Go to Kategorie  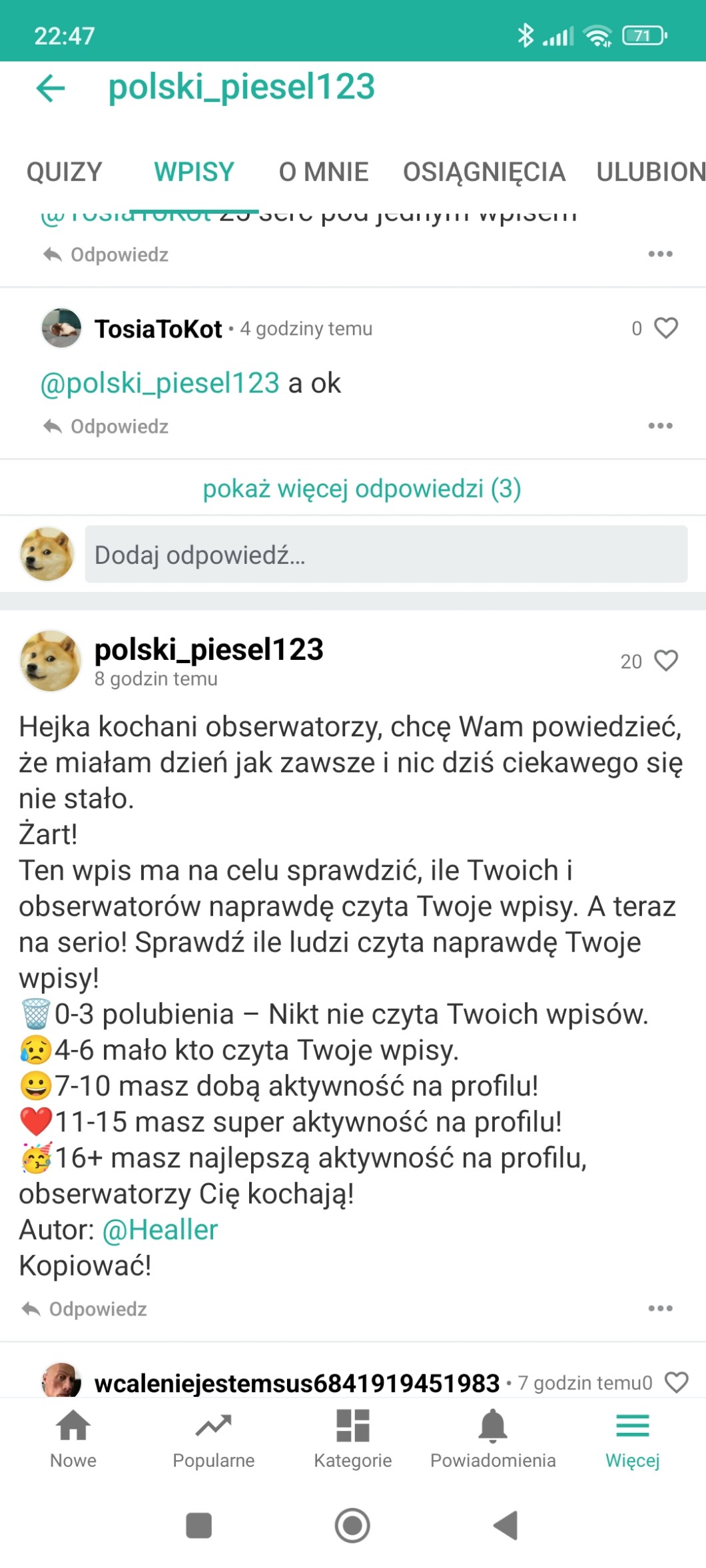(x=352, y=1438)
